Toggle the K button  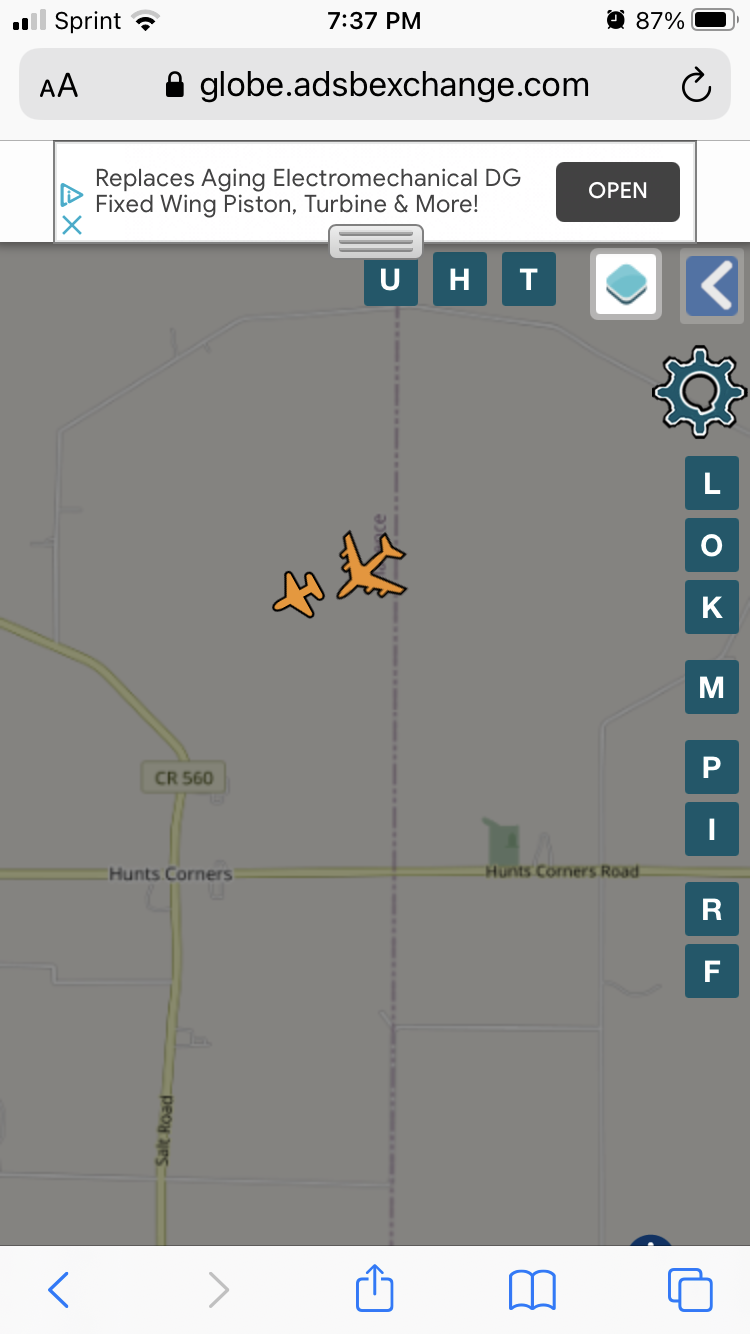pos(712,607)
